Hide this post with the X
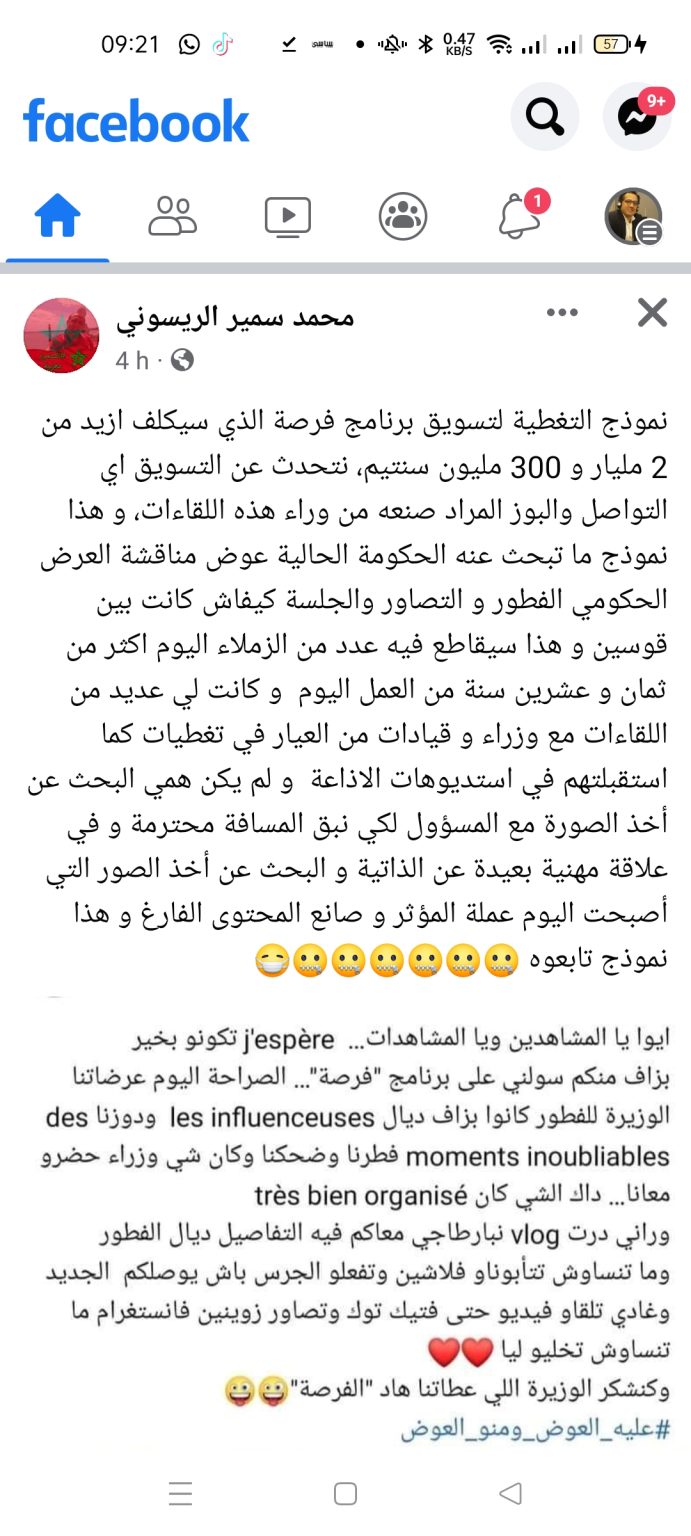The image size is (691, 1536). tap(652, 314)
